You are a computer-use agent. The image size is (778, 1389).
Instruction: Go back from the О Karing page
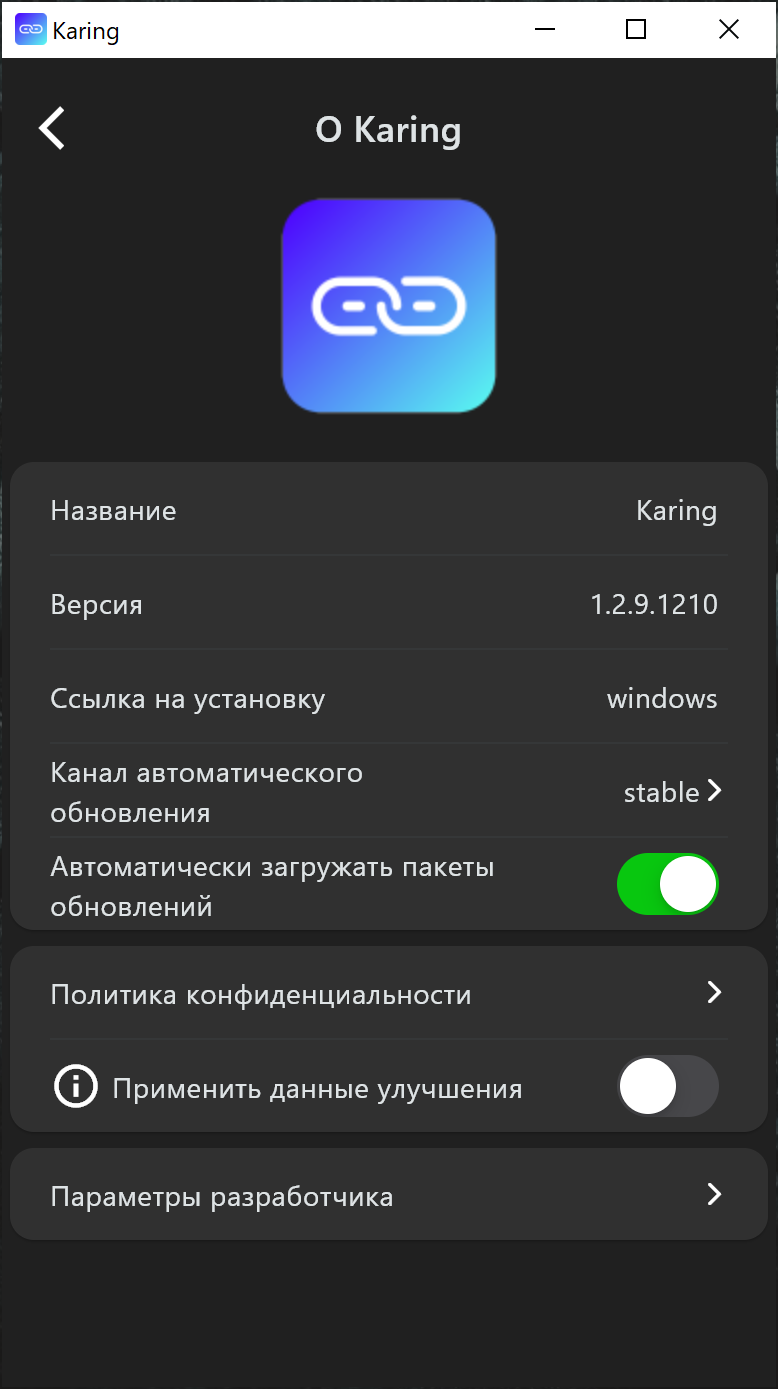pyautogui.click(x=52, y=129)
